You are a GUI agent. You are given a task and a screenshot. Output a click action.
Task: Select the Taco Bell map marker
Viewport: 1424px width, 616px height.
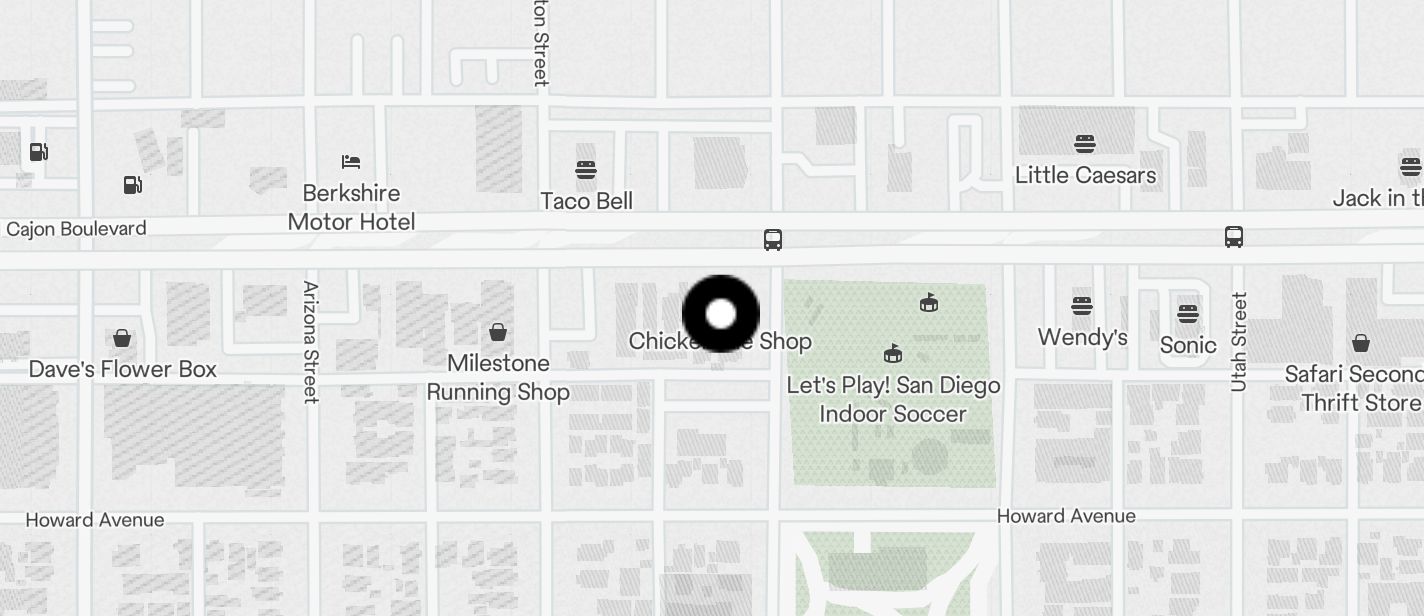(586, 171)
